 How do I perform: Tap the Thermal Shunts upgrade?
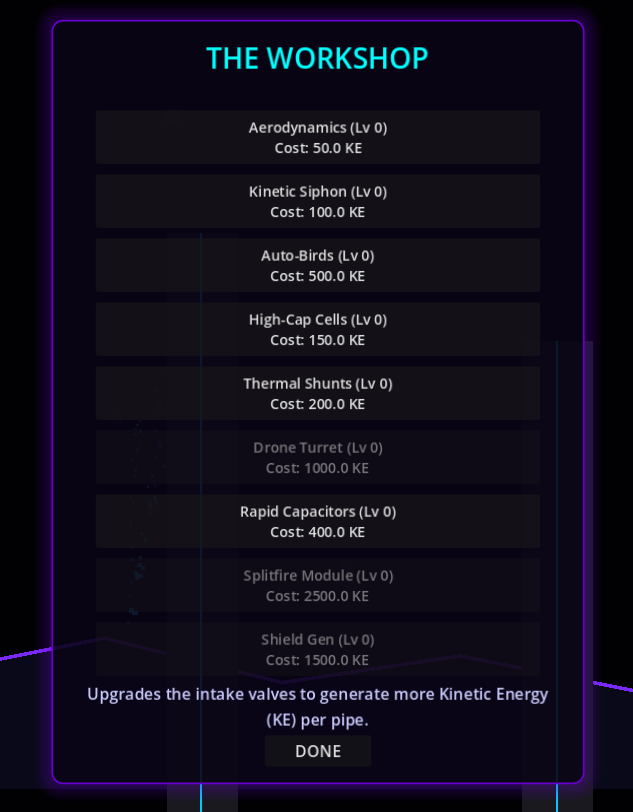coord(318,393)
